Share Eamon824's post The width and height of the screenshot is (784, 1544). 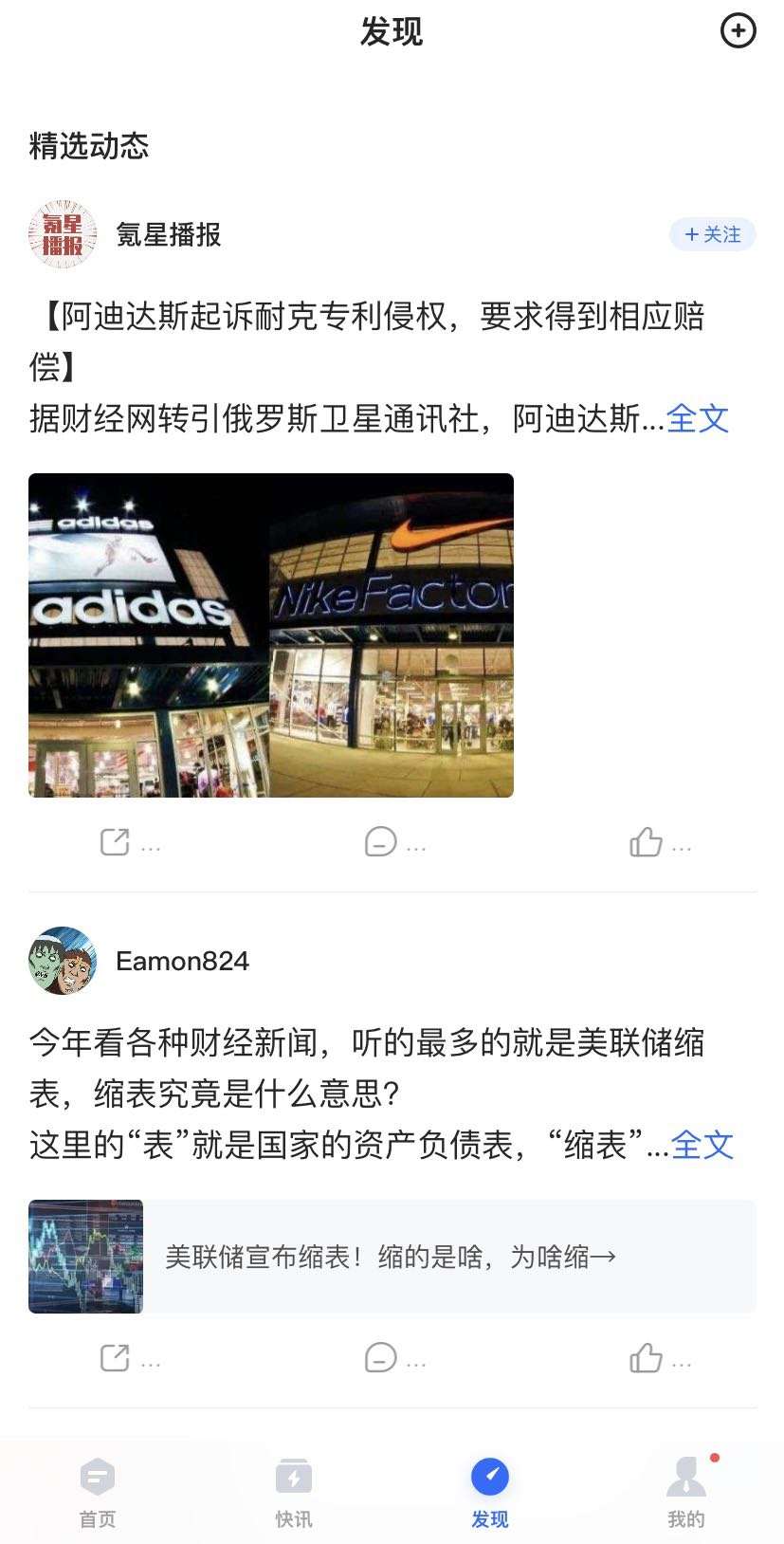pos(116,1358)
